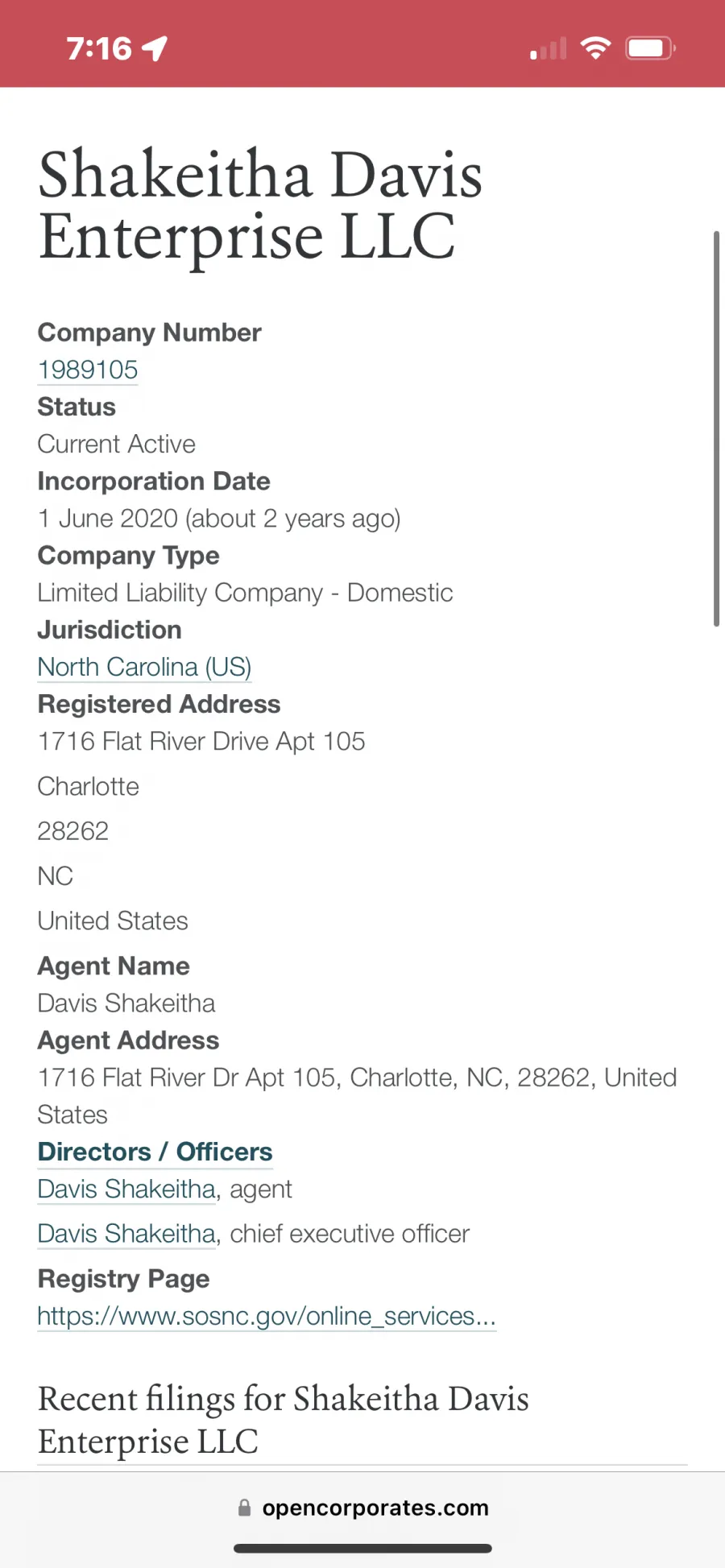Visit the sosnc.gov registry page link

tap(267, 1316)
